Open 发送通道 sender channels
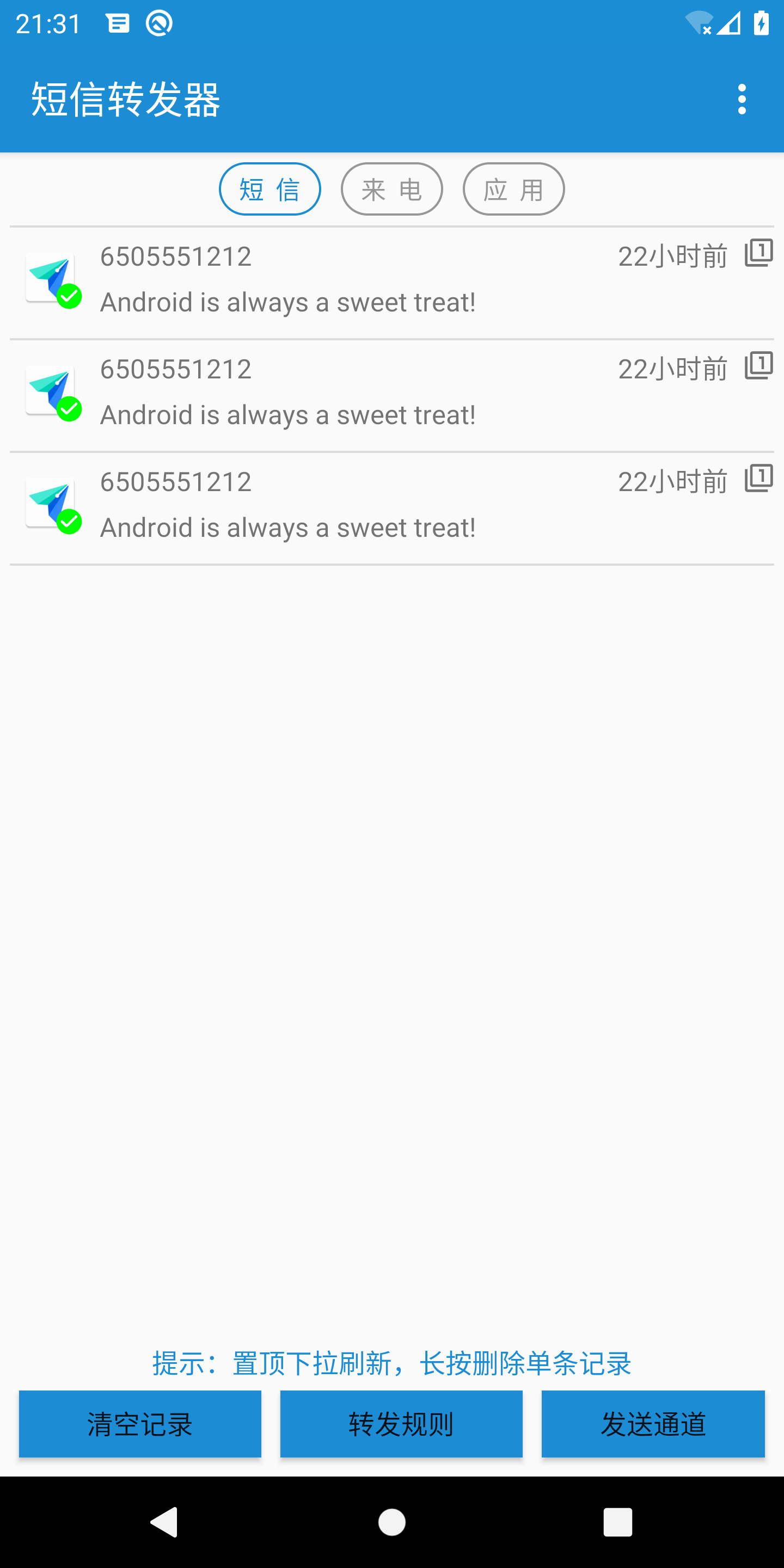 pos(653,1424)
